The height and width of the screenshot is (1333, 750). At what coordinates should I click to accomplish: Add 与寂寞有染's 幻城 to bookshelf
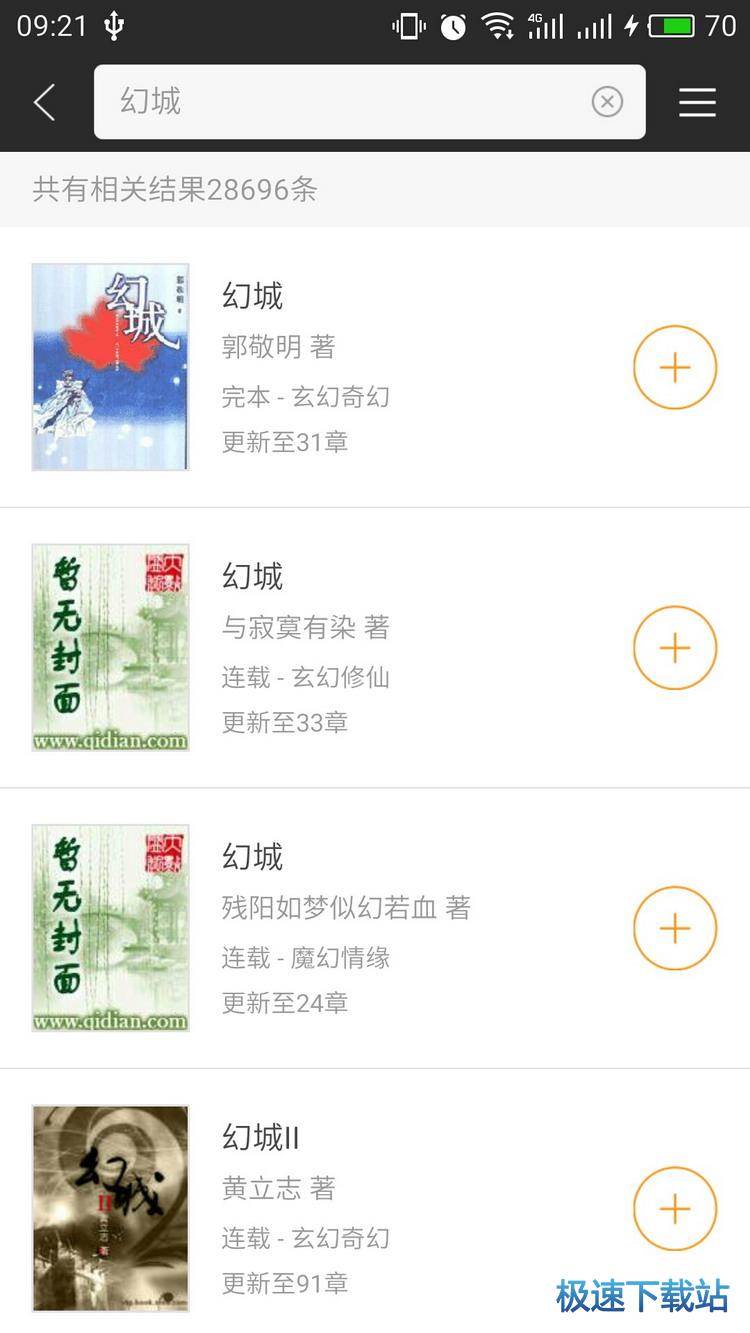675,647
